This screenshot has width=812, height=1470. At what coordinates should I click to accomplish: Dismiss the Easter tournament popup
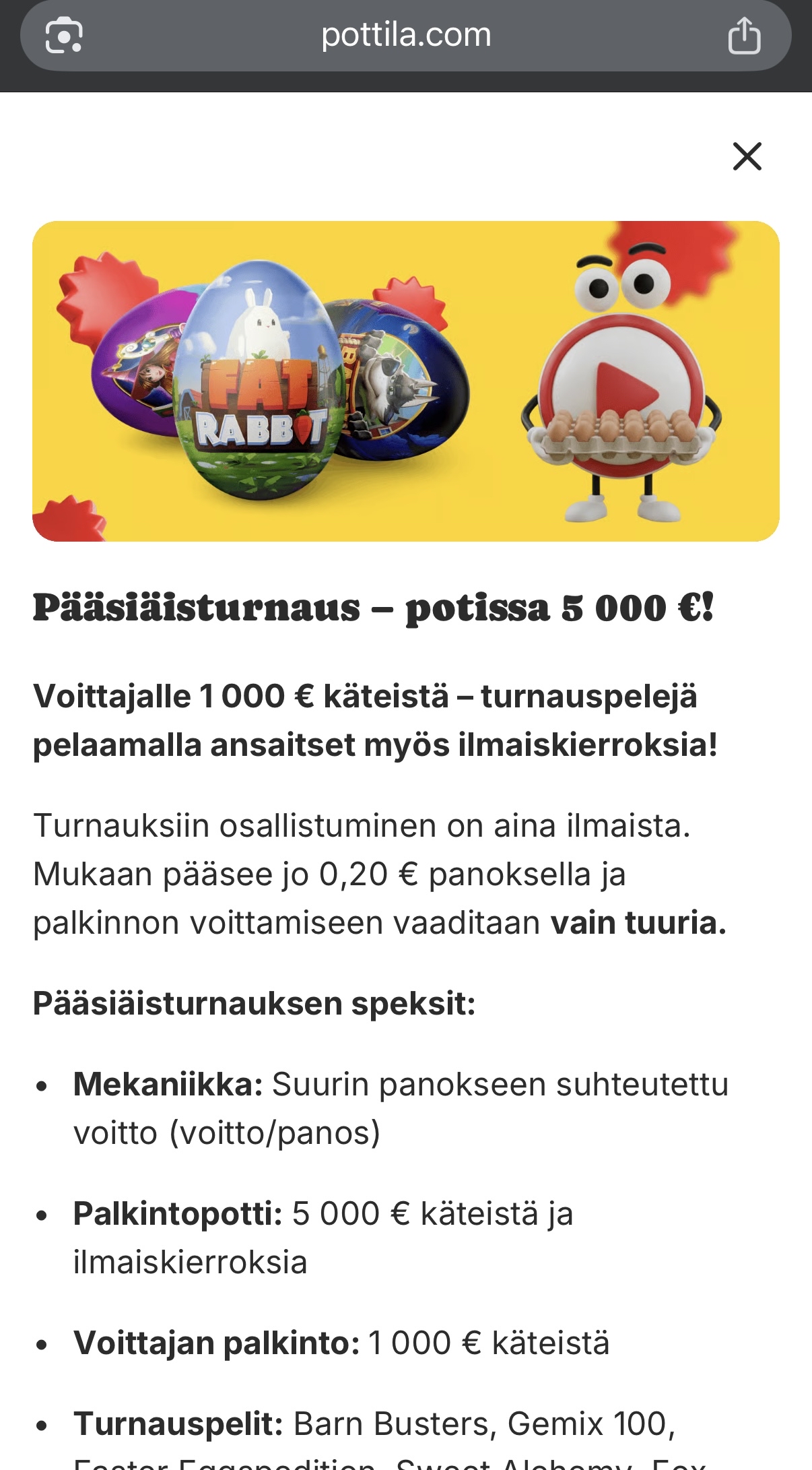tap(748, 156)
